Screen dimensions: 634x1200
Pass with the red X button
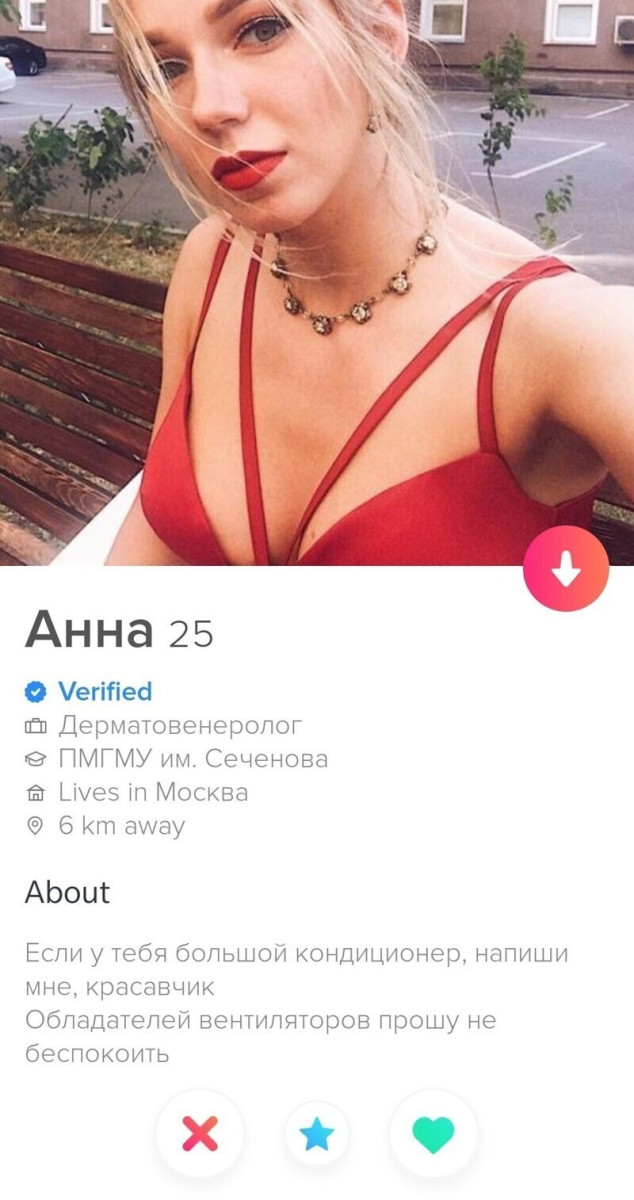click(200, 1134)
